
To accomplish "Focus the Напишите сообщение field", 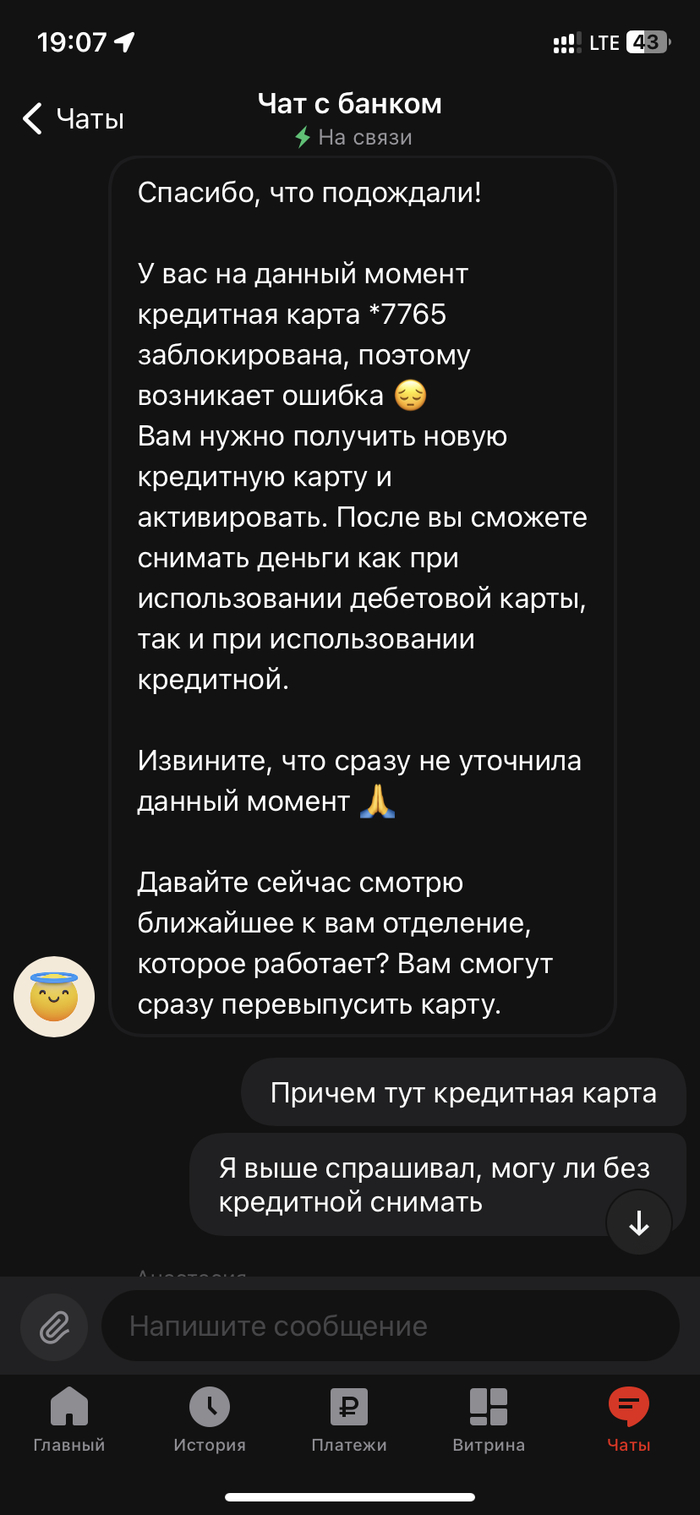I will [390, 1326].
